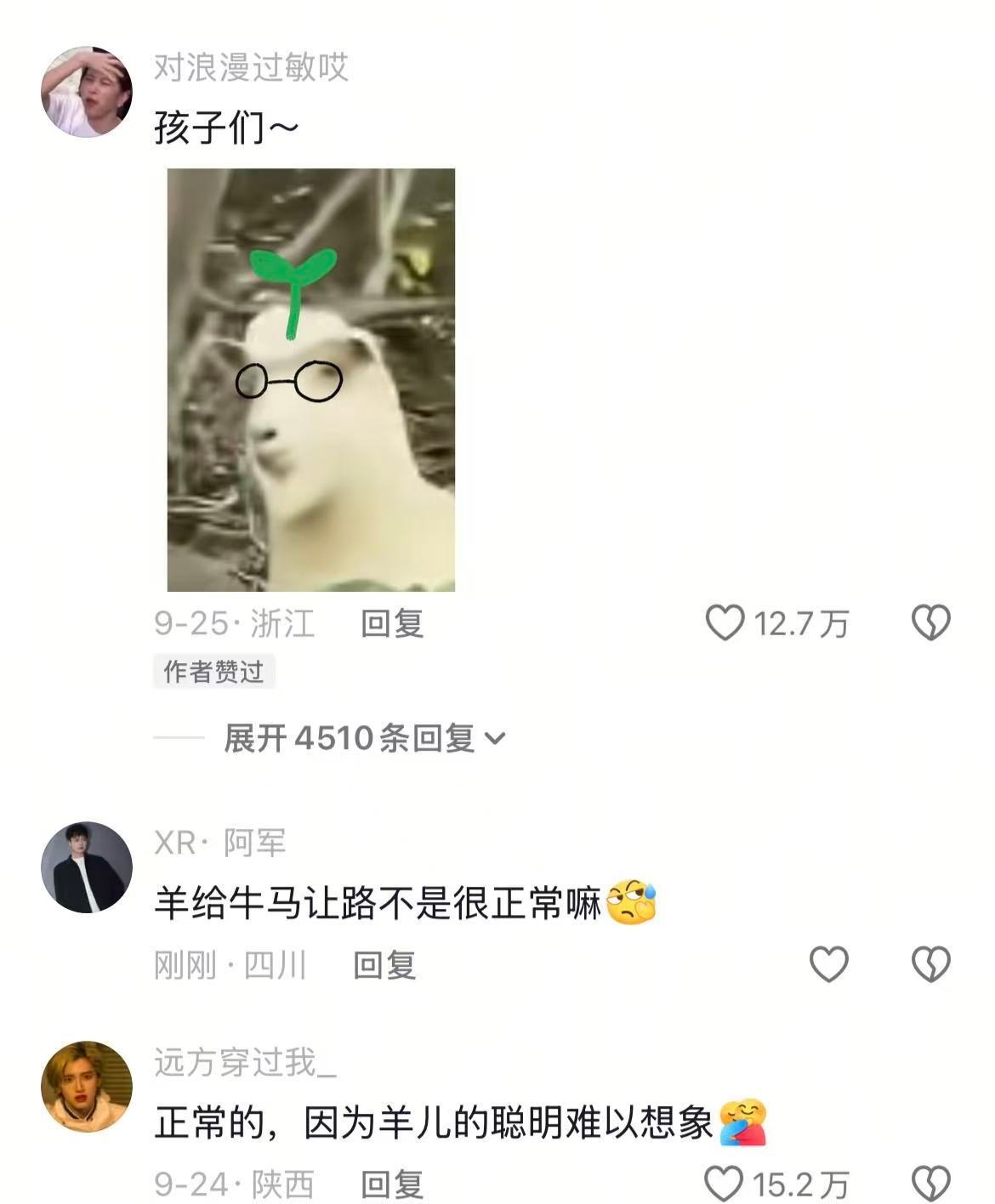Expand the 4510 replies thread
This screenshot has width=995, height=1204.
[349, 738]
